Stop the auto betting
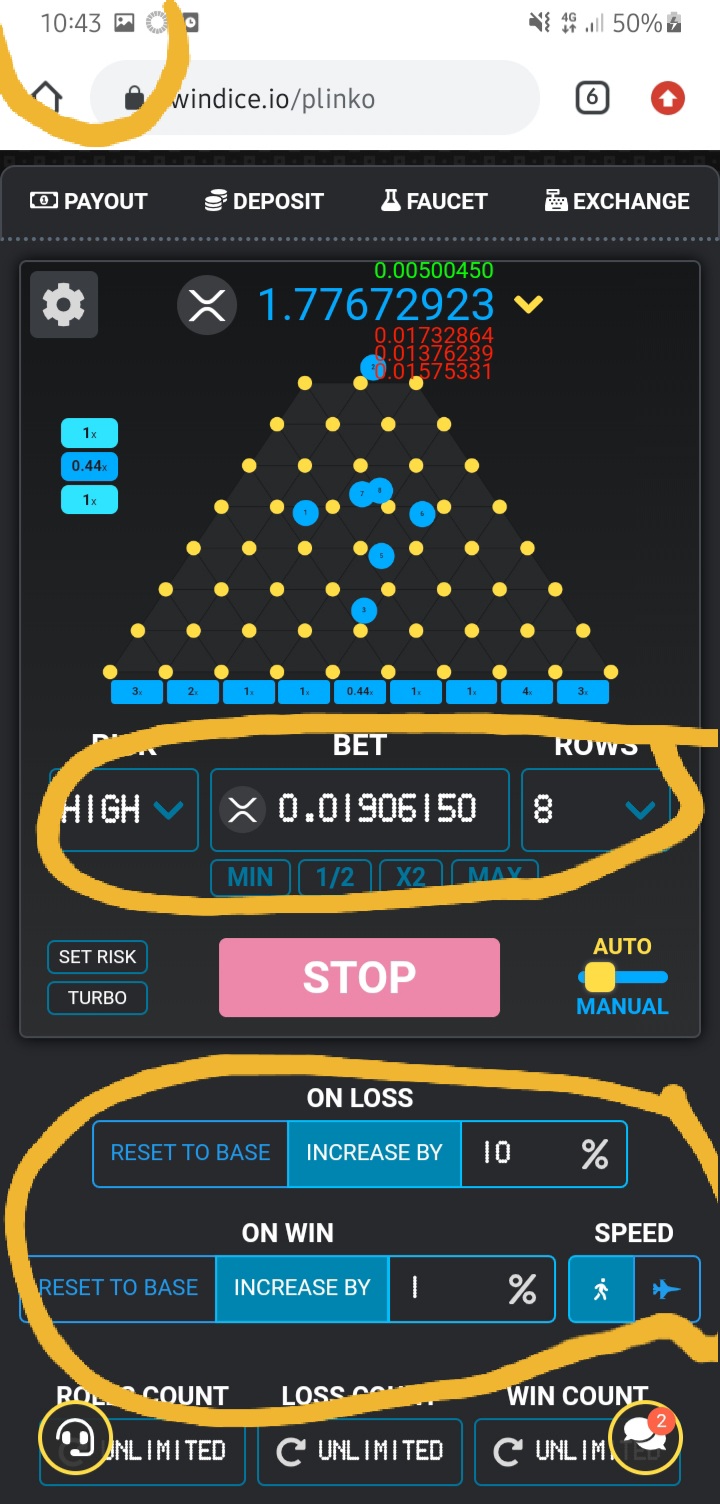The width and height of the screenshot is (720, 1504). [359, 977]
